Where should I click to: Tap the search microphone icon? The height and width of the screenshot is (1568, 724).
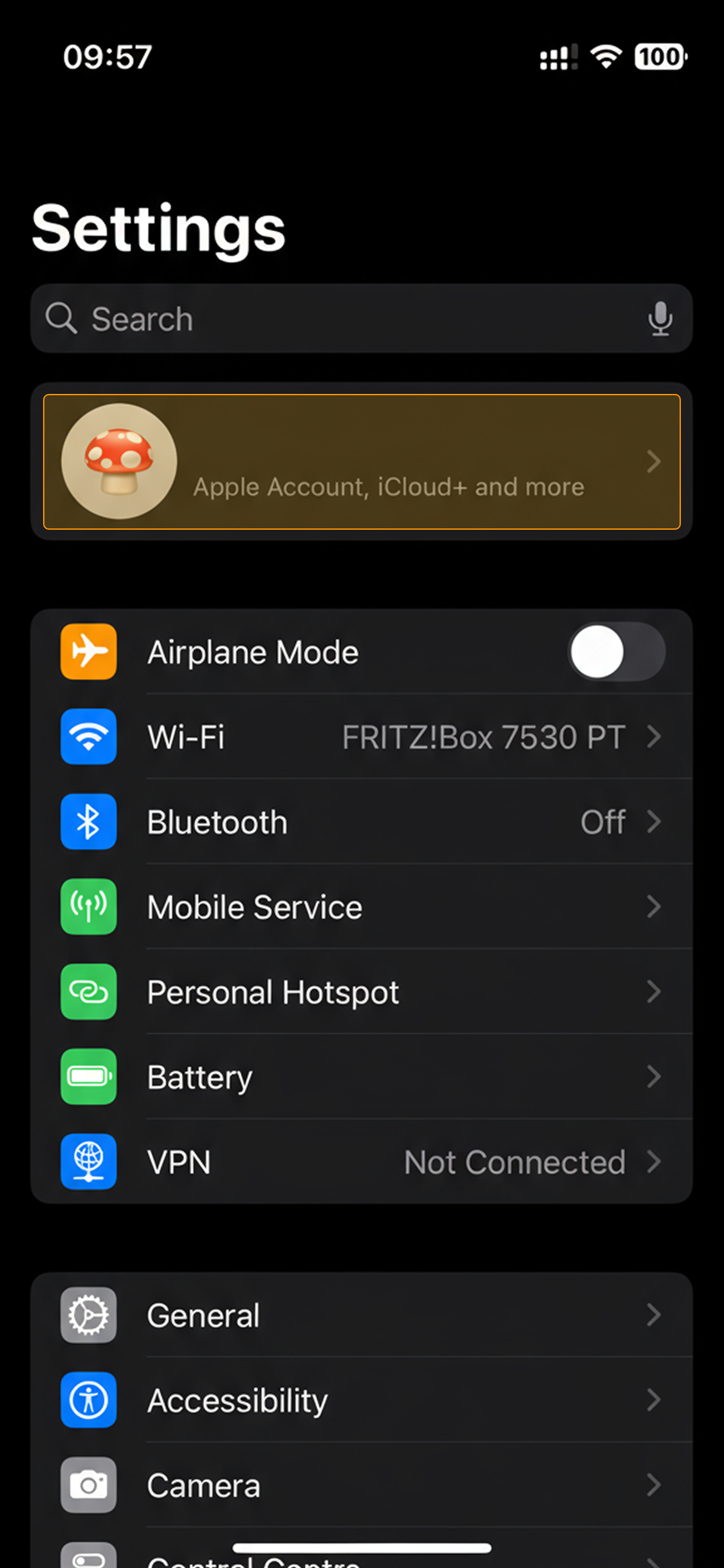pyautogui.click(x=660, y=318)
